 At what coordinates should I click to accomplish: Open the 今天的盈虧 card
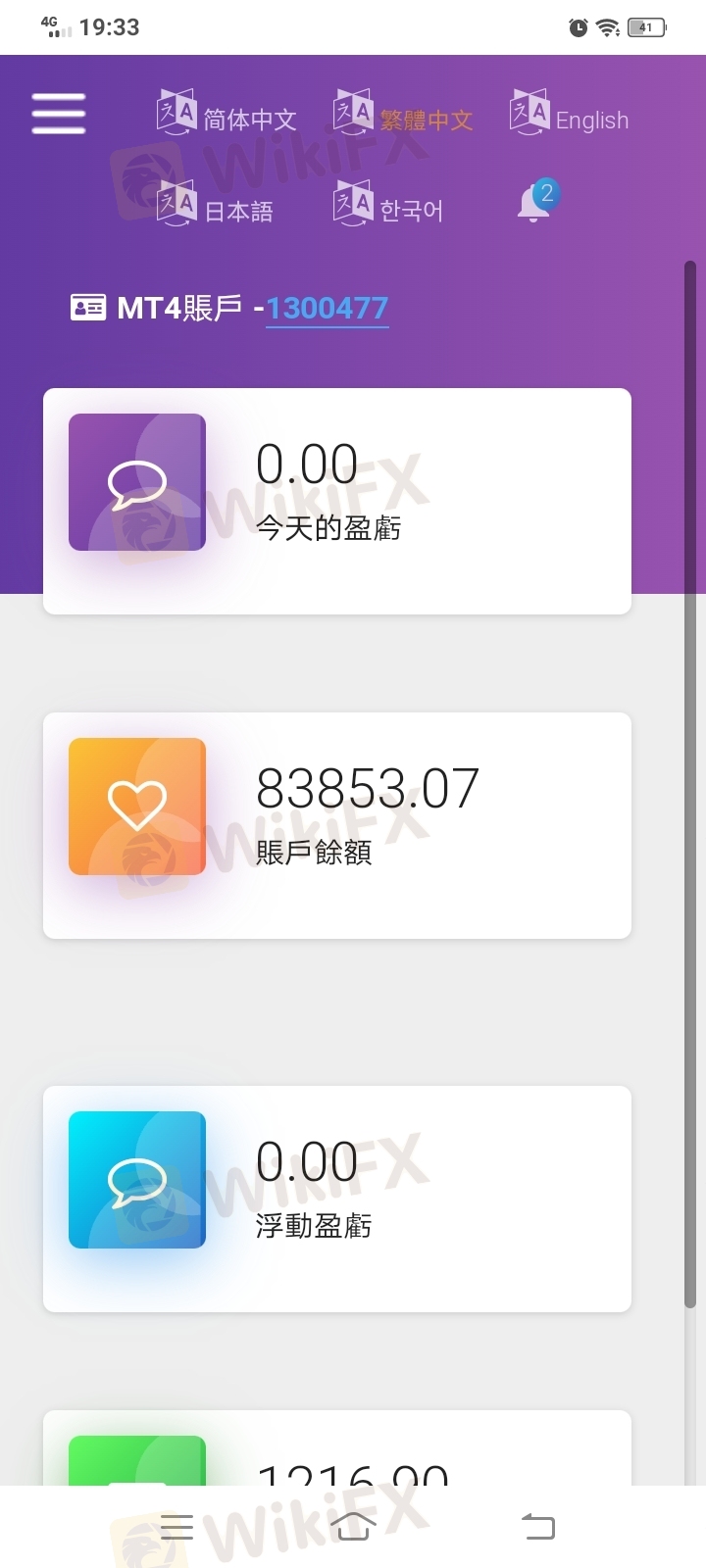click(x=337, y=502)
